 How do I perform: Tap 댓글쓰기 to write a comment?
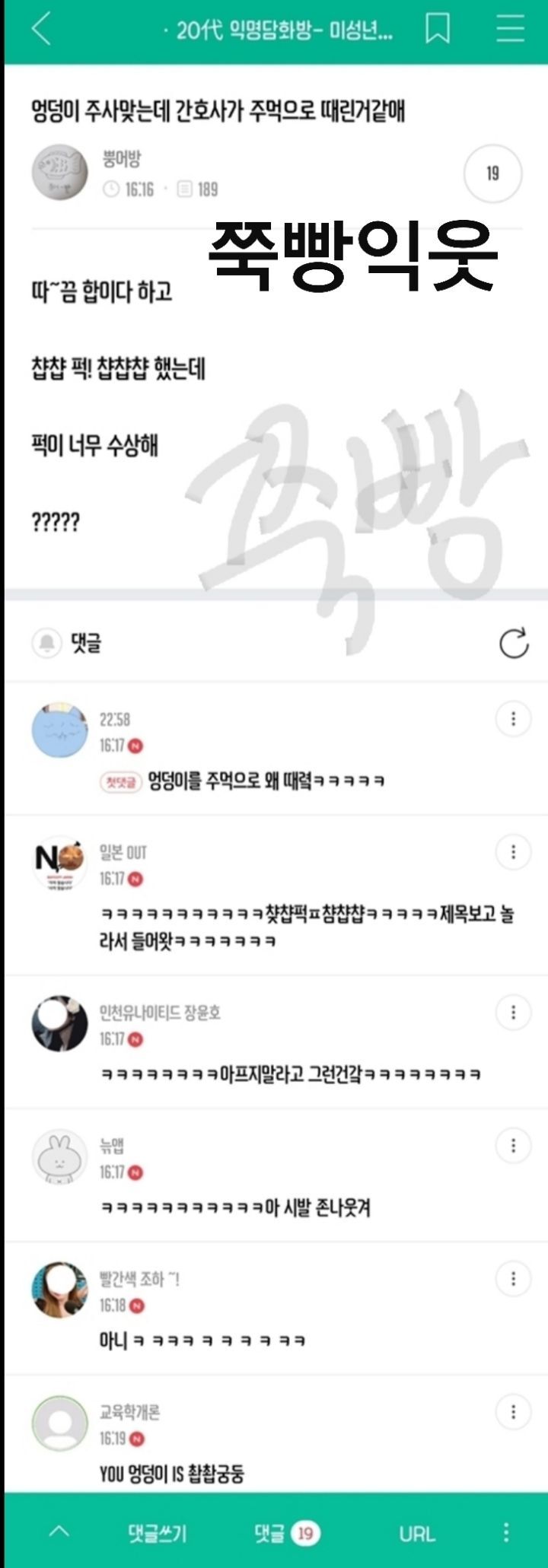coord(157,1534)
